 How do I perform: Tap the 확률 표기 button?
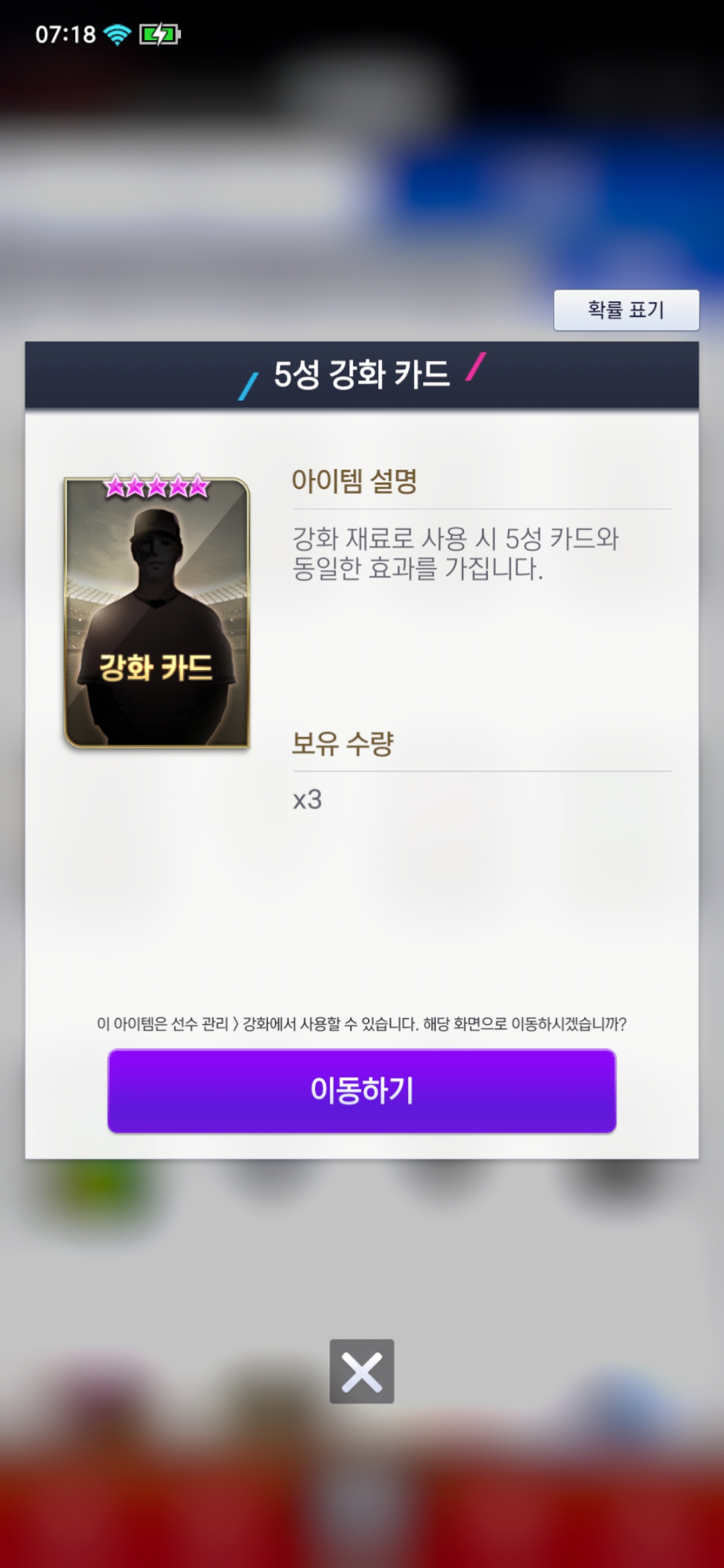(626, 310)
